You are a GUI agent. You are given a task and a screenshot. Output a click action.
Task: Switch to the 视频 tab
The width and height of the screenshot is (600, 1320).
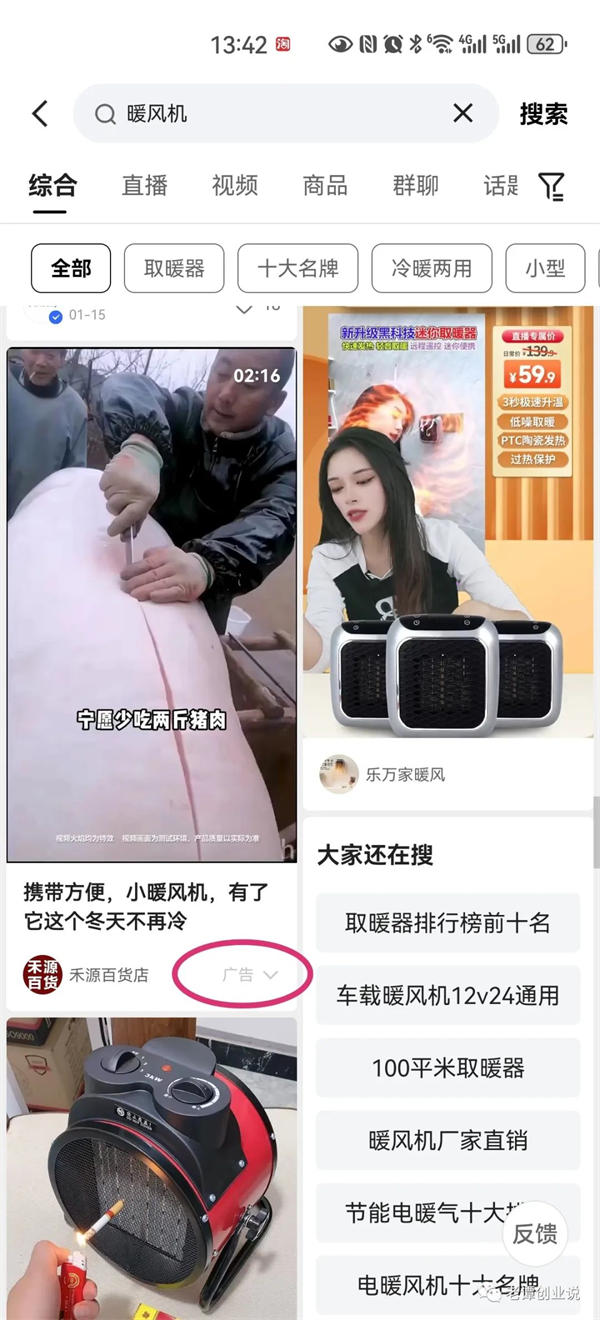coord(235,186)
